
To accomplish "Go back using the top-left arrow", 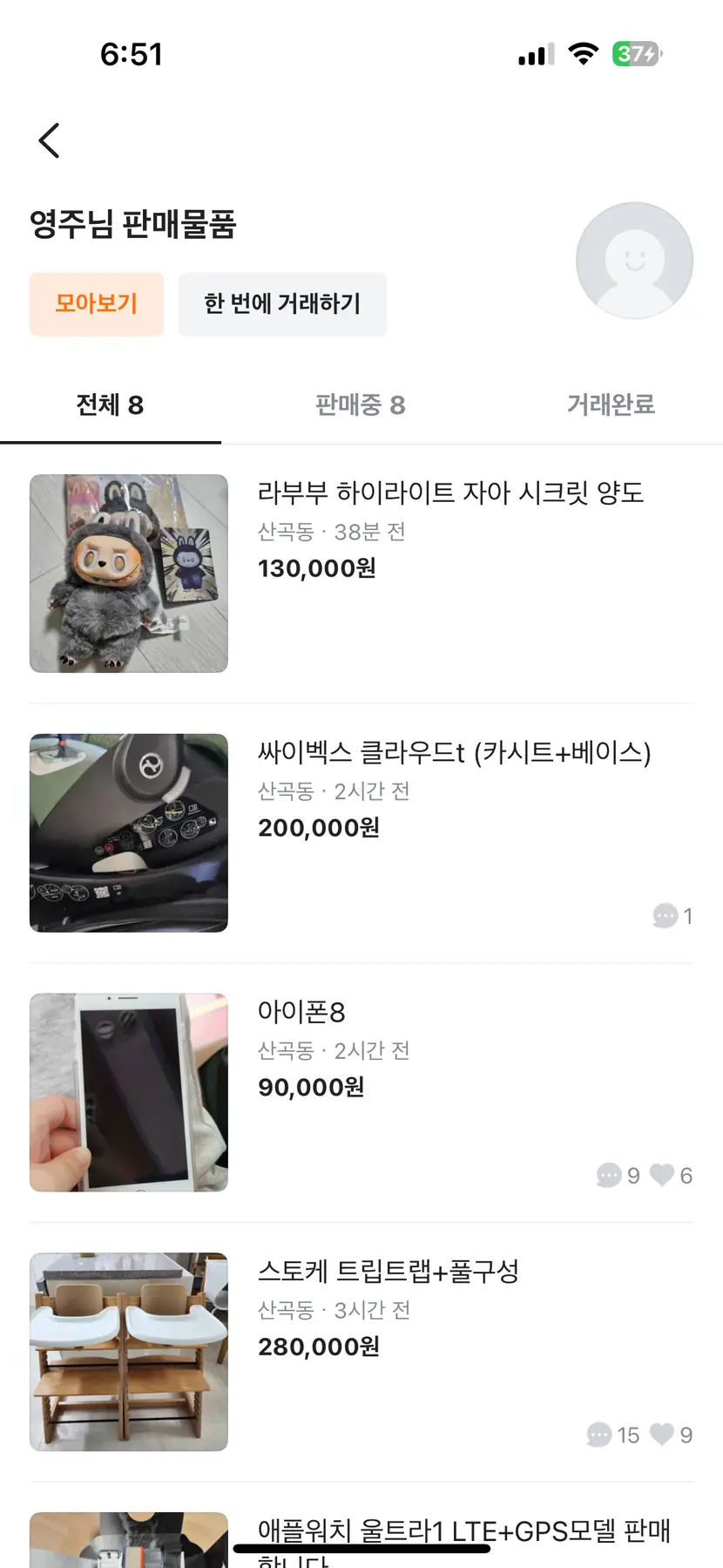I will click(50, 140).
